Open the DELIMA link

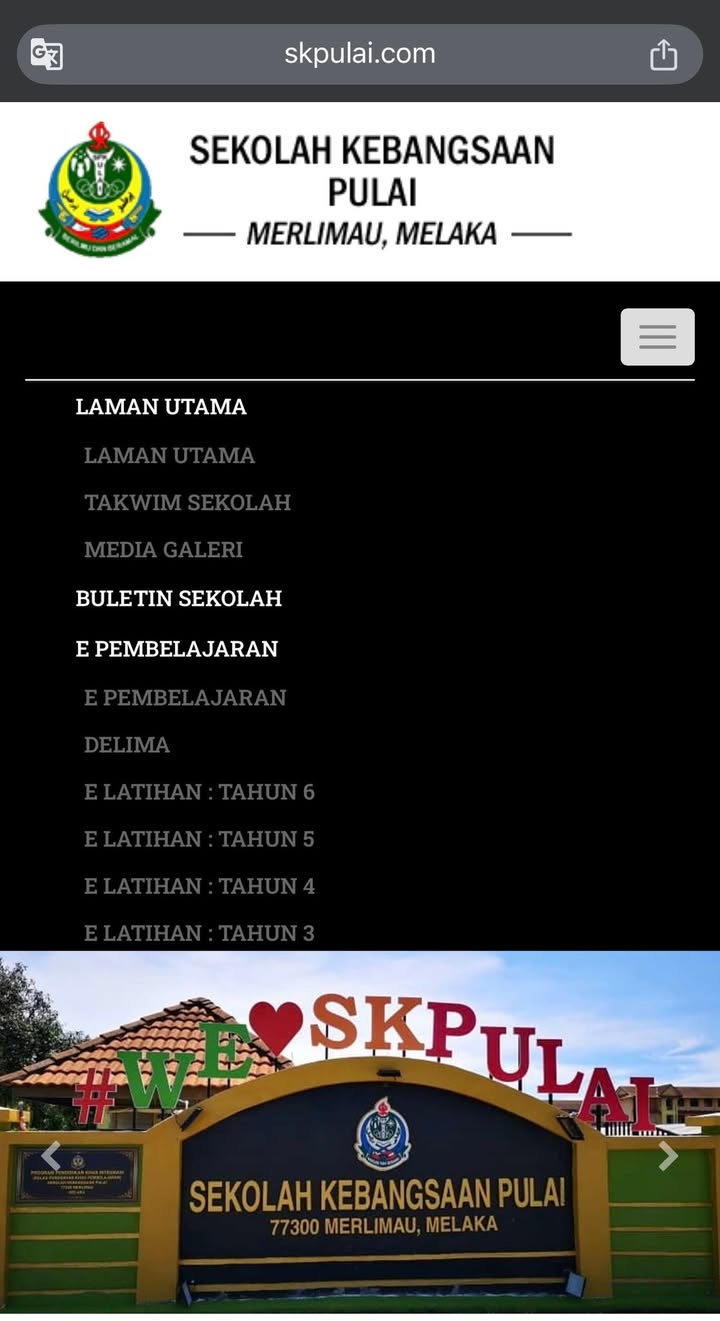coord(127,744)
